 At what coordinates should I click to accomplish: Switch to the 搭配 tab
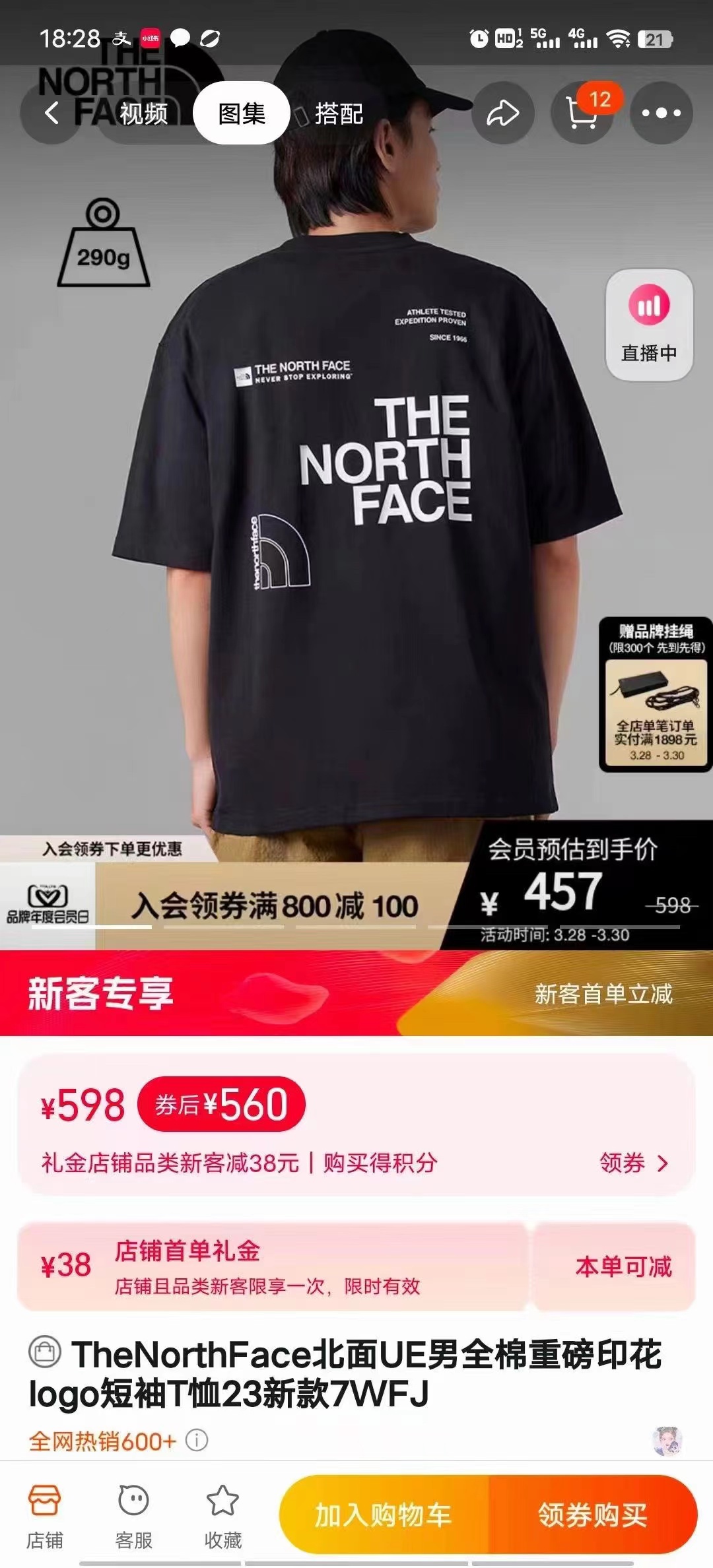pyautogui.click(x=339, y=114)
